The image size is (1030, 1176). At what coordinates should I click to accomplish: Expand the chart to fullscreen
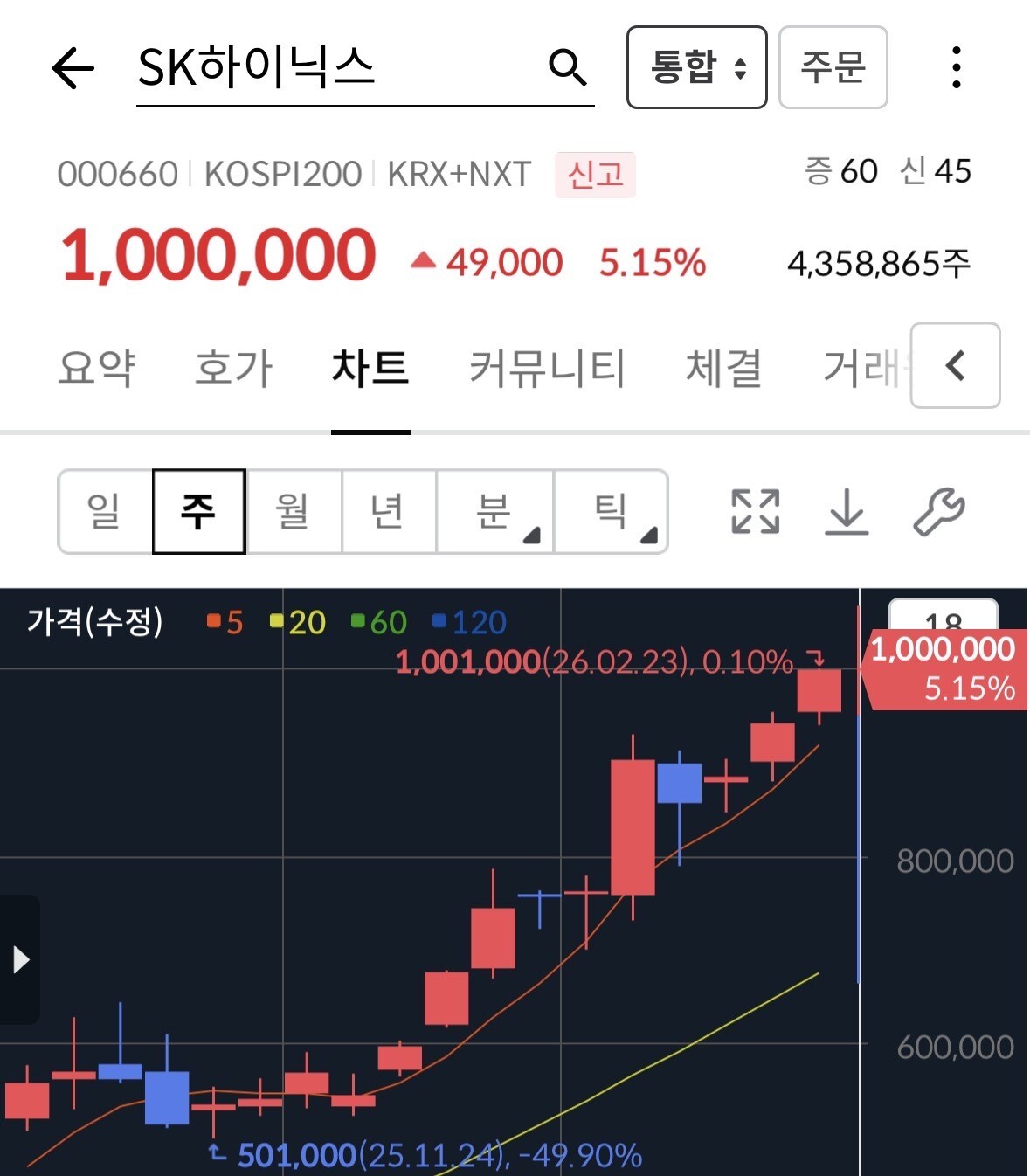tap(755, 511)
